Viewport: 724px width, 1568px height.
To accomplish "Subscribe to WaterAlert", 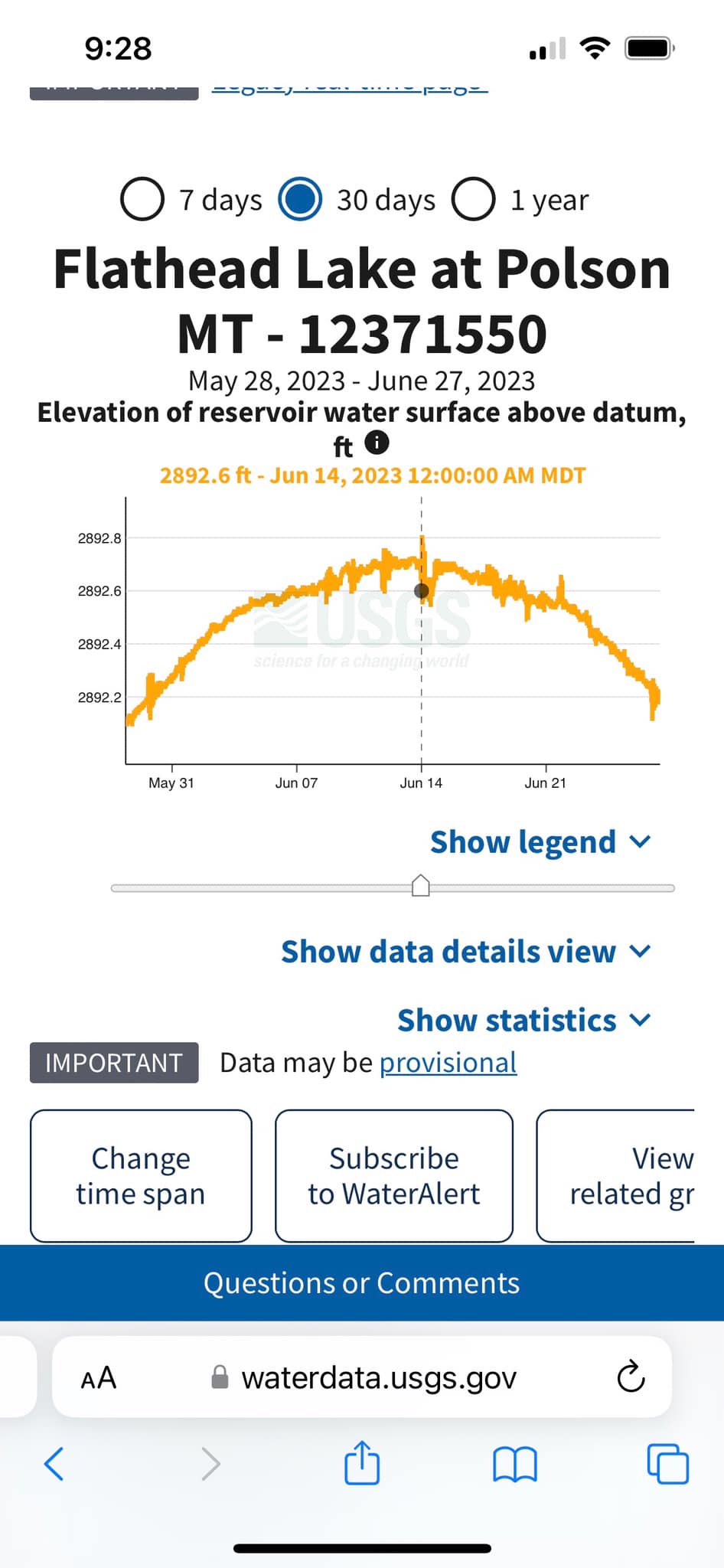I will tap(394, 1176).
